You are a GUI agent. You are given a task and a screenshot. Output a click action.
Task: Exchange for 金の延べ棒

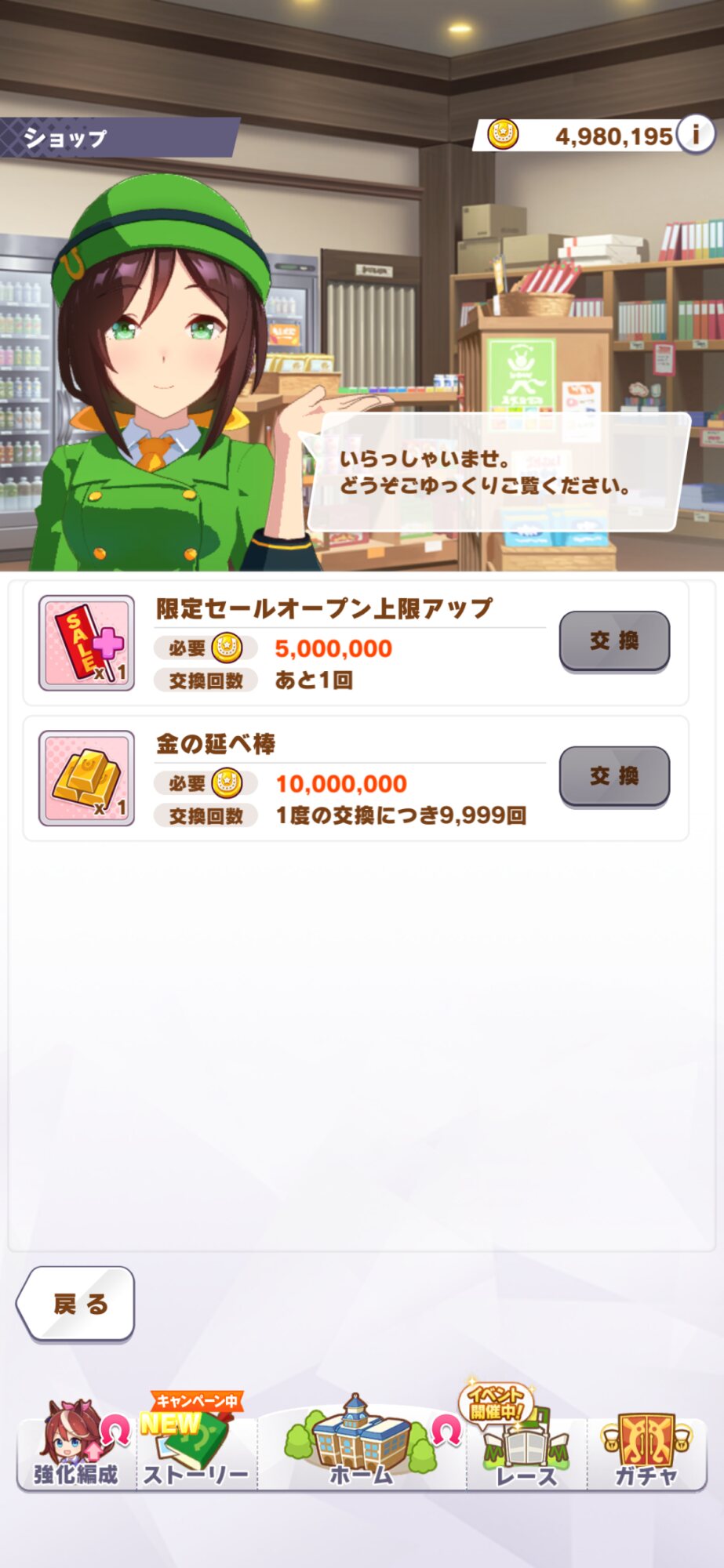[x=614, y=776]
